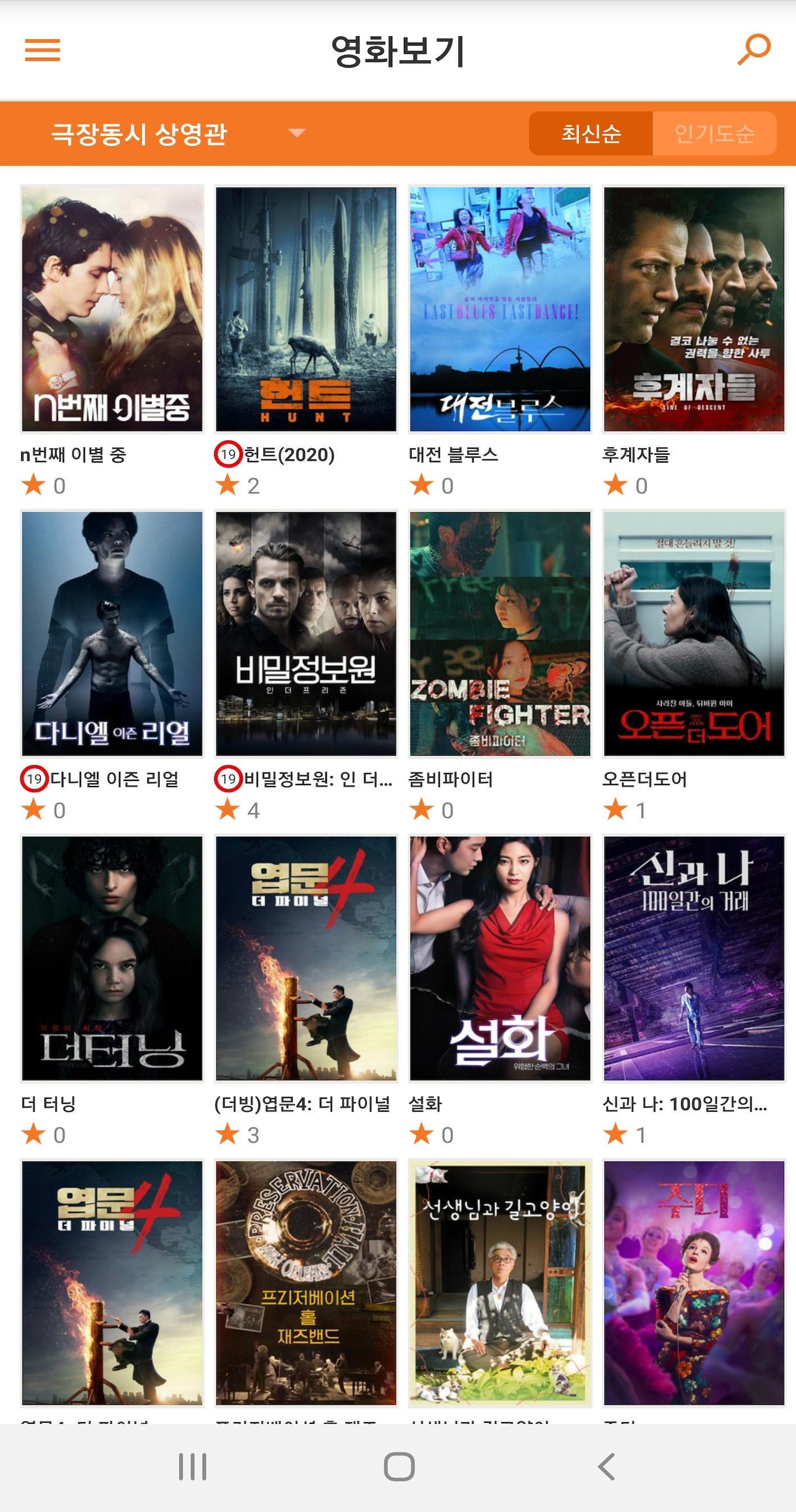Switch to 인기도순 sorting

(715, 133)
